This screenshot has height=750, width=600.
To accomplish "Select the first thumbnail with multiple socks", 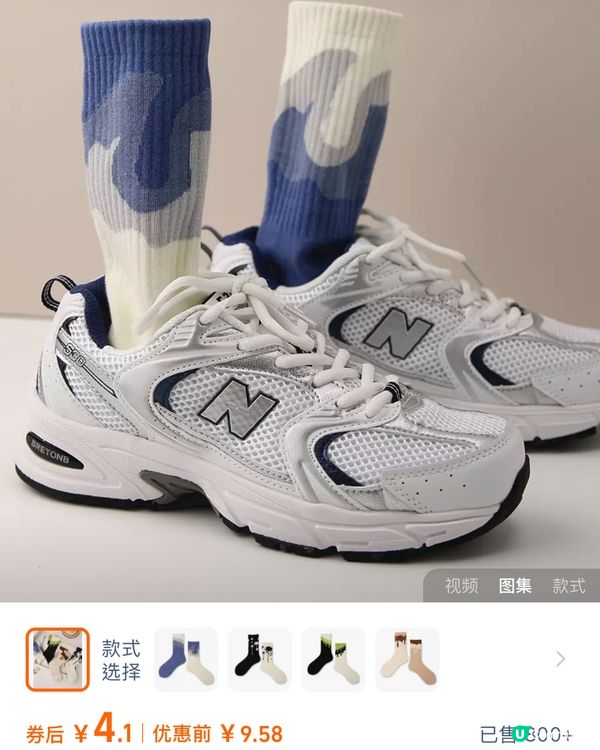I will click(x=57, y=659).
